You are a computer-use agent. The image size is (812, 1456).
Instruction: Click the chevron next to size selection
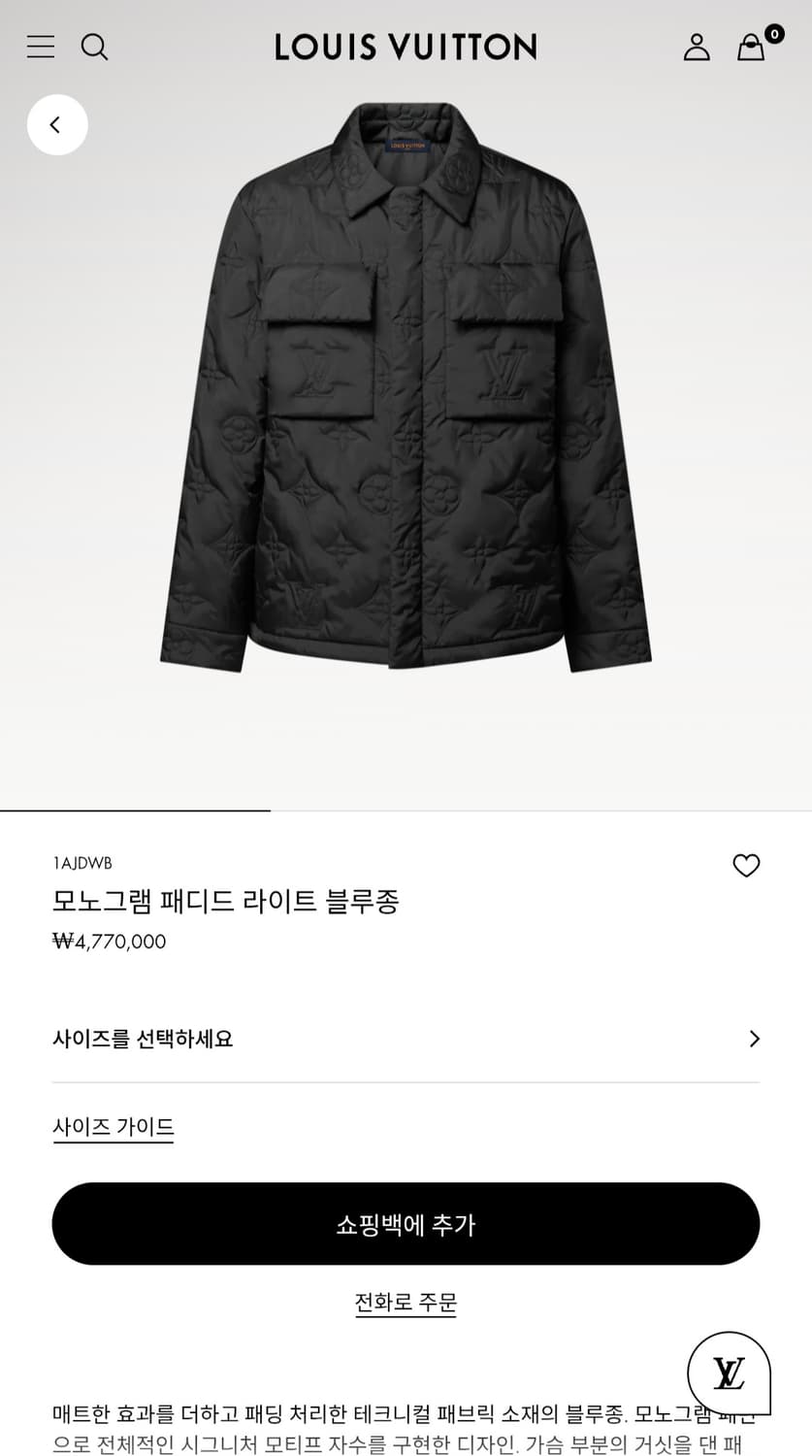pyautogui.click(x=754, y=1039)
